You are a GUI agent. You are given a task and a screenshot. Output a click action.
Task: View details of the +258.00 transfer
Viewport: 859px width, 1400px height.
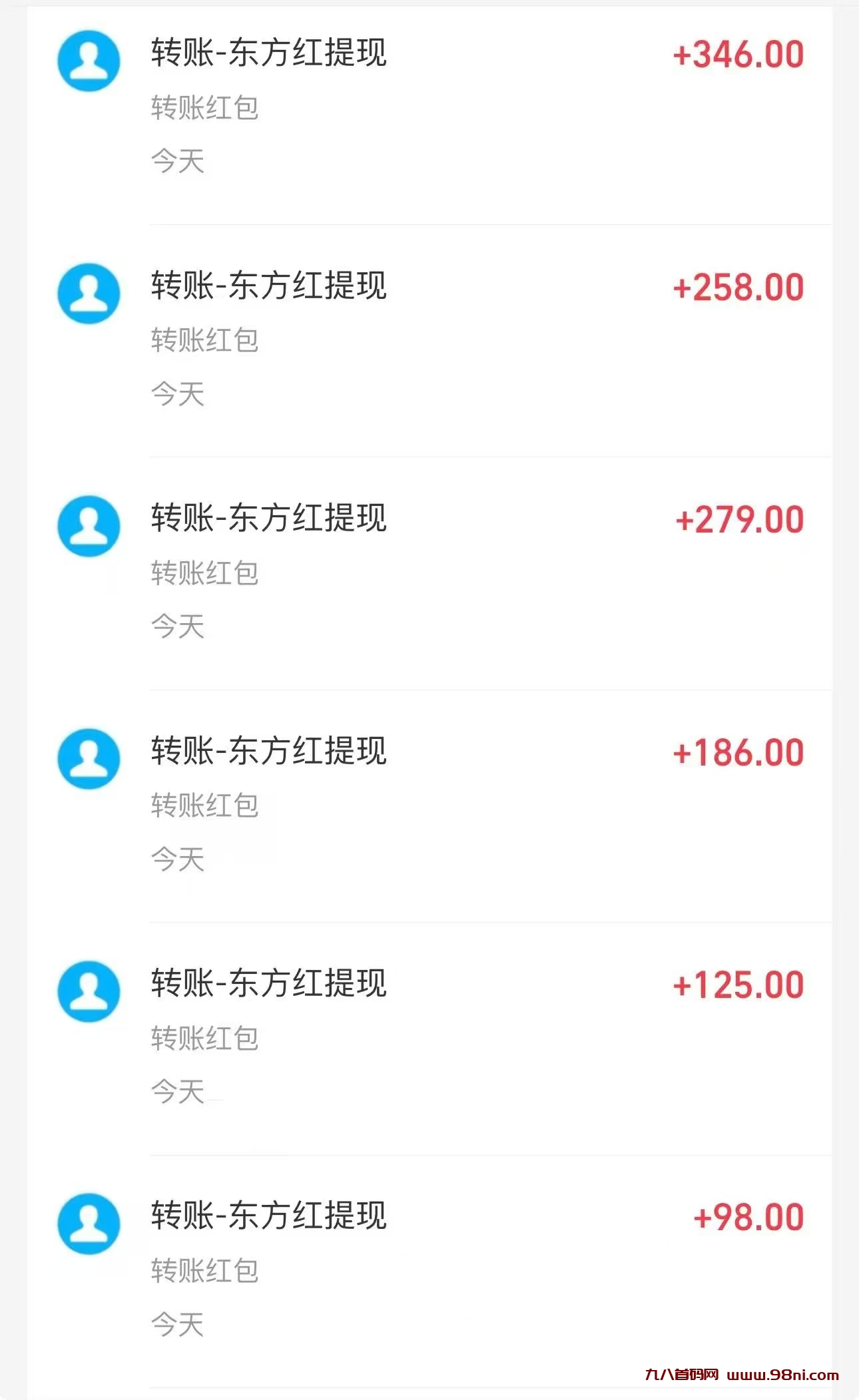[429, 340]
